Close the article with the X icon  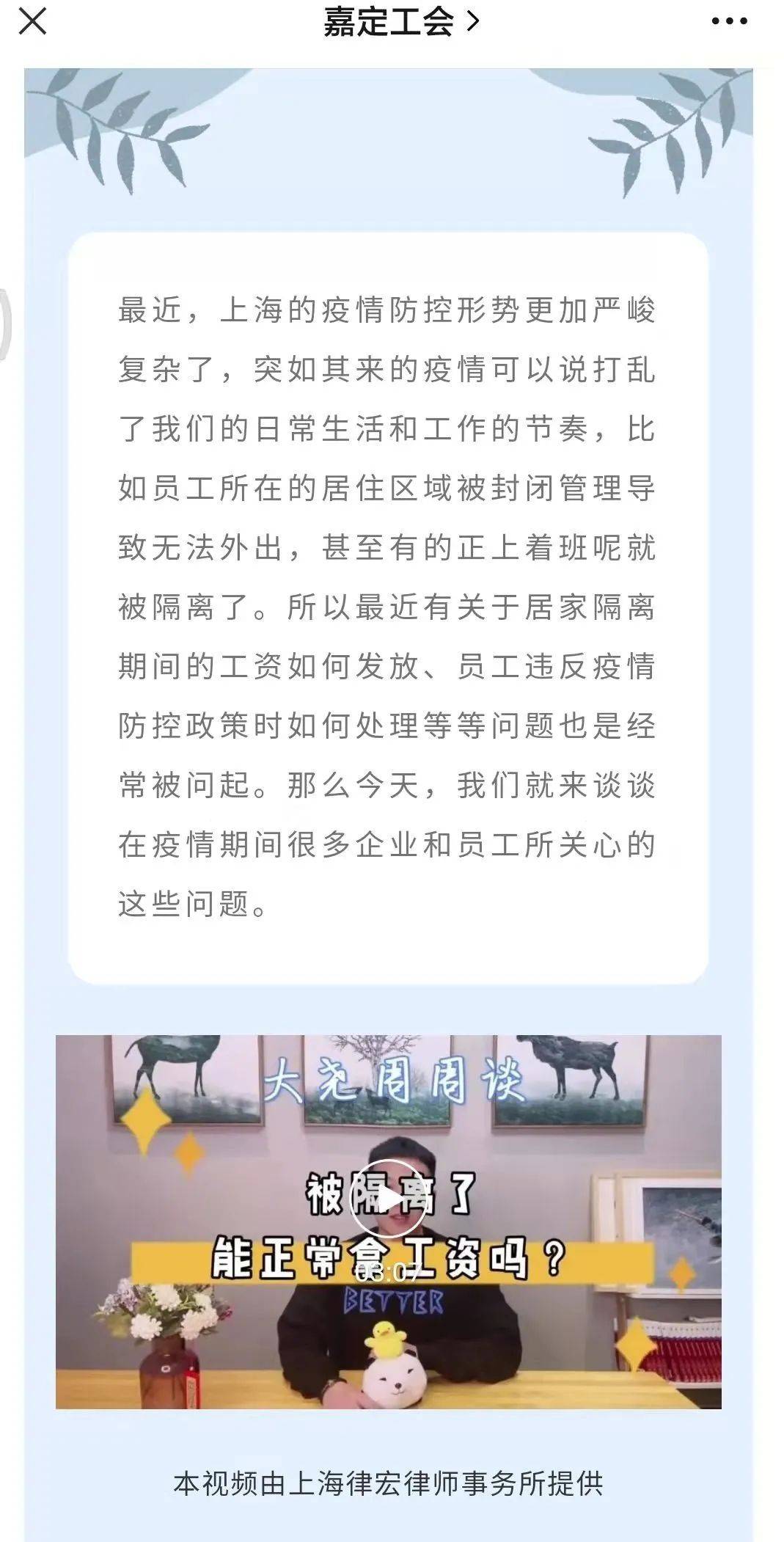[x=32, y=21]
